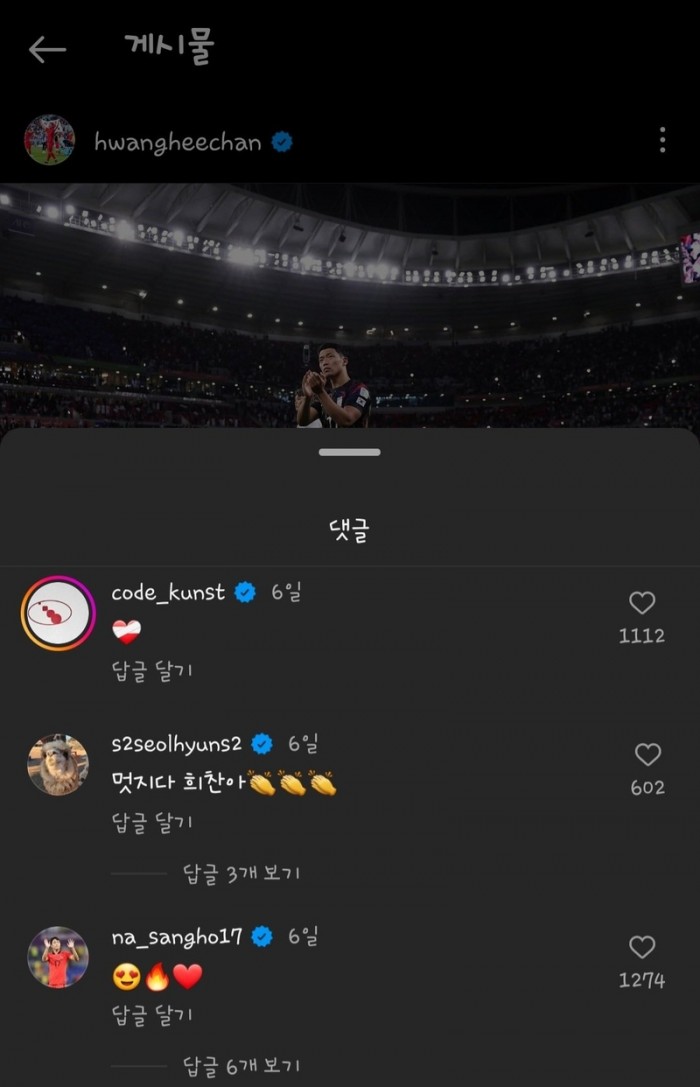Screen dimensions: 700x1087
Task: Tap the comments sheet drag handle
Action: [350, 452]
